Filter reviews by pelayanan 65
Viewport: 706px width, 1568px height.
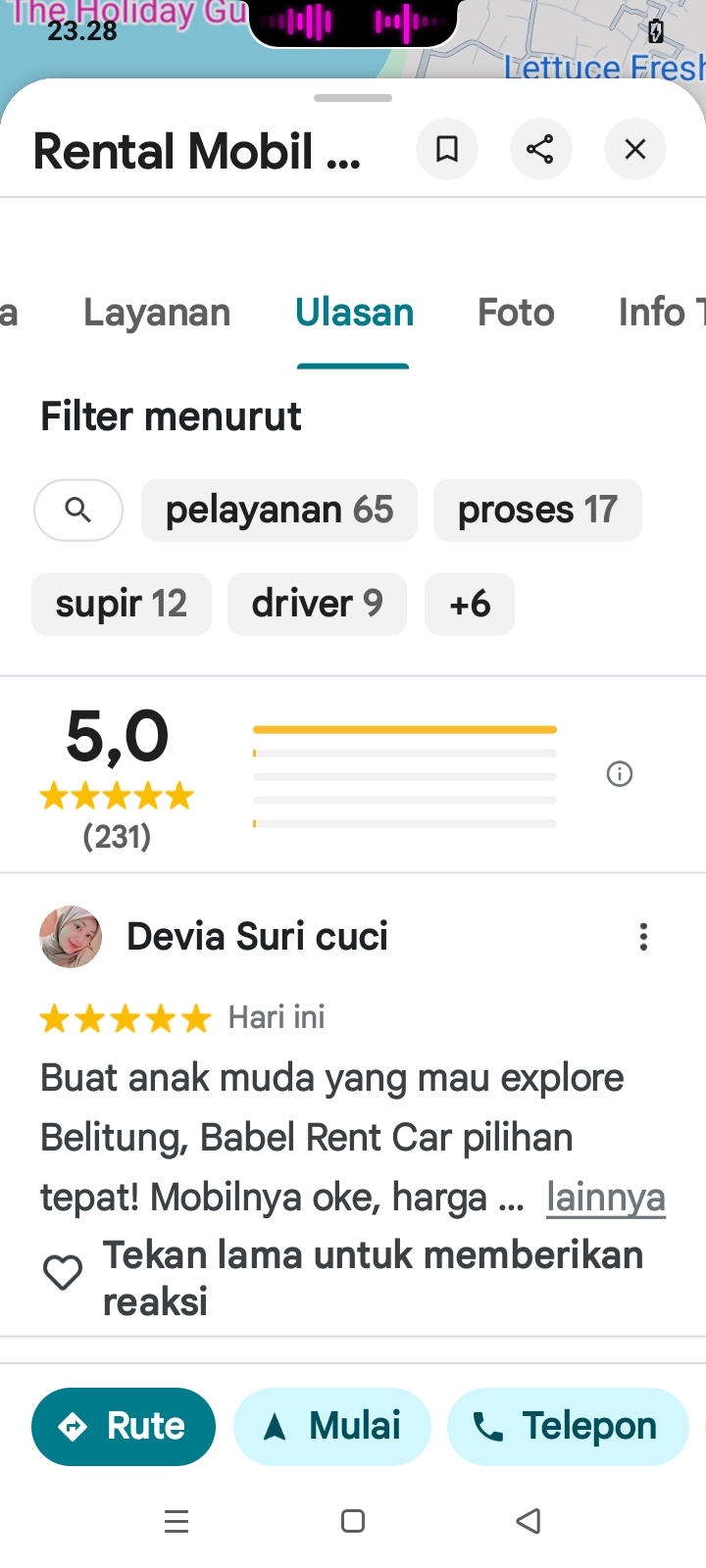coord(279,510)
